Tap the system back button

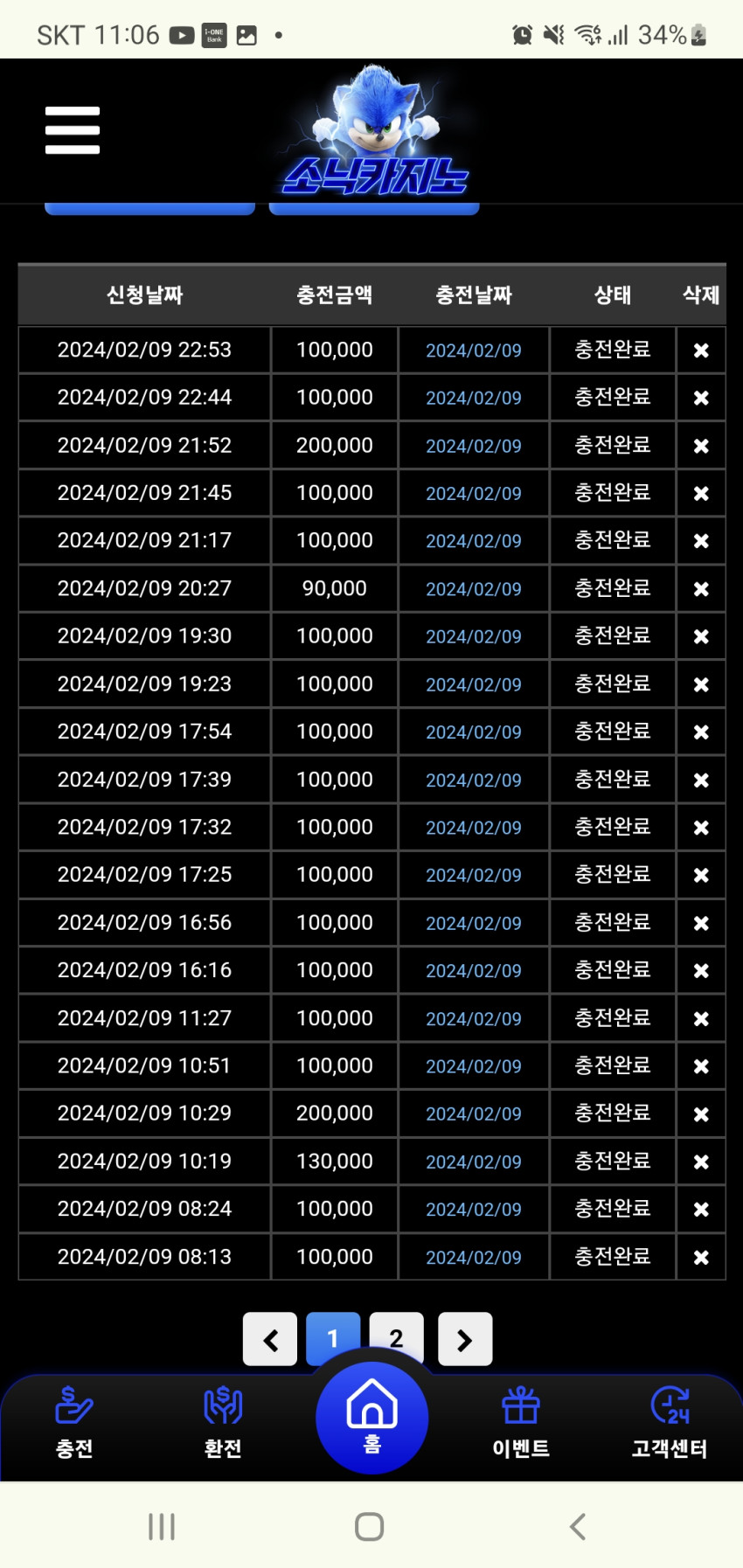(578, 1527)
